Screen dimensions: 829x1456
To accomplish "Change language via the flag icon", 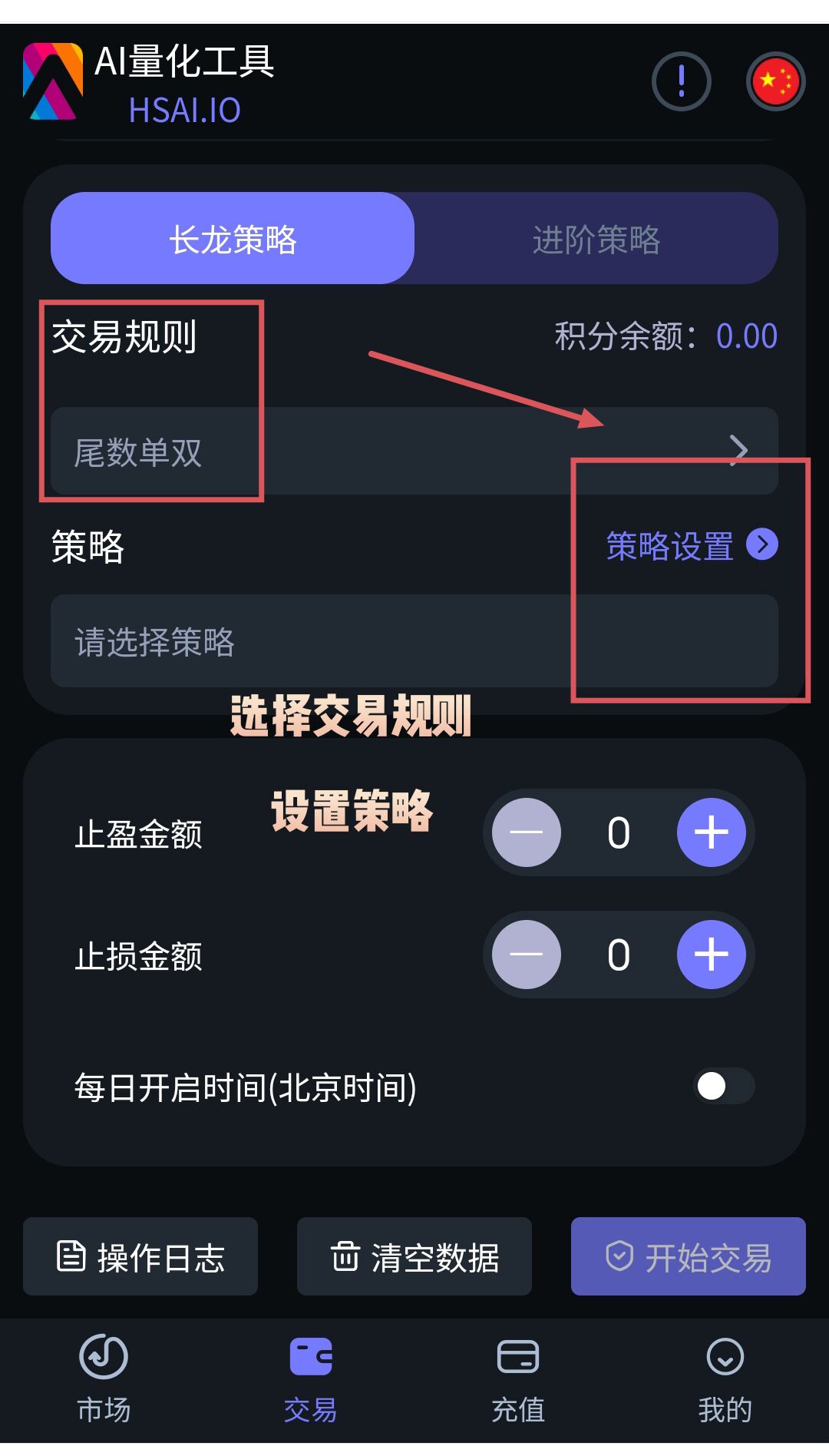I will coord(775,81).
